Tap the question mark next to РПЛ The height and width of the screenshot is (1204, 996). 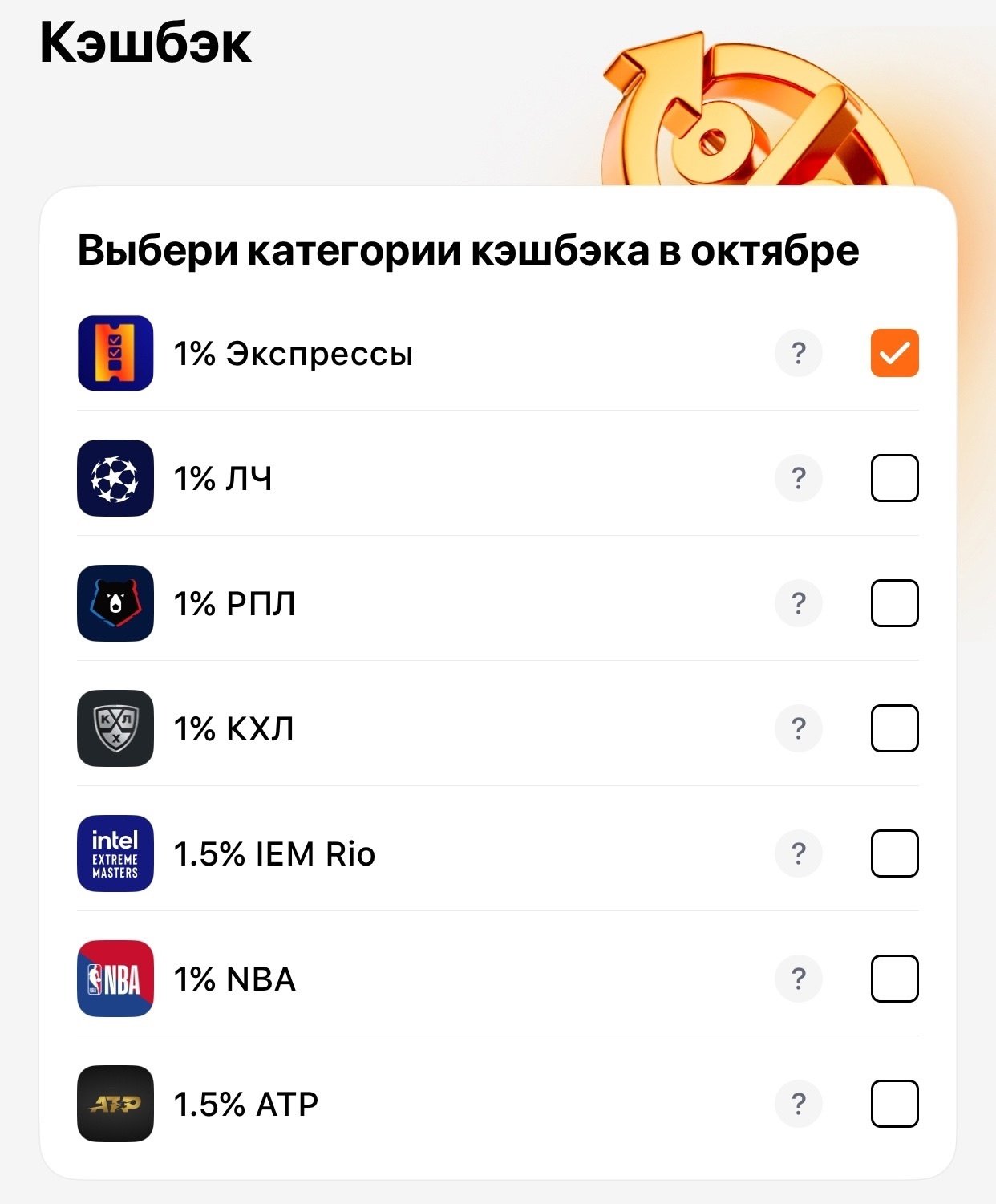tap(798, 603)
